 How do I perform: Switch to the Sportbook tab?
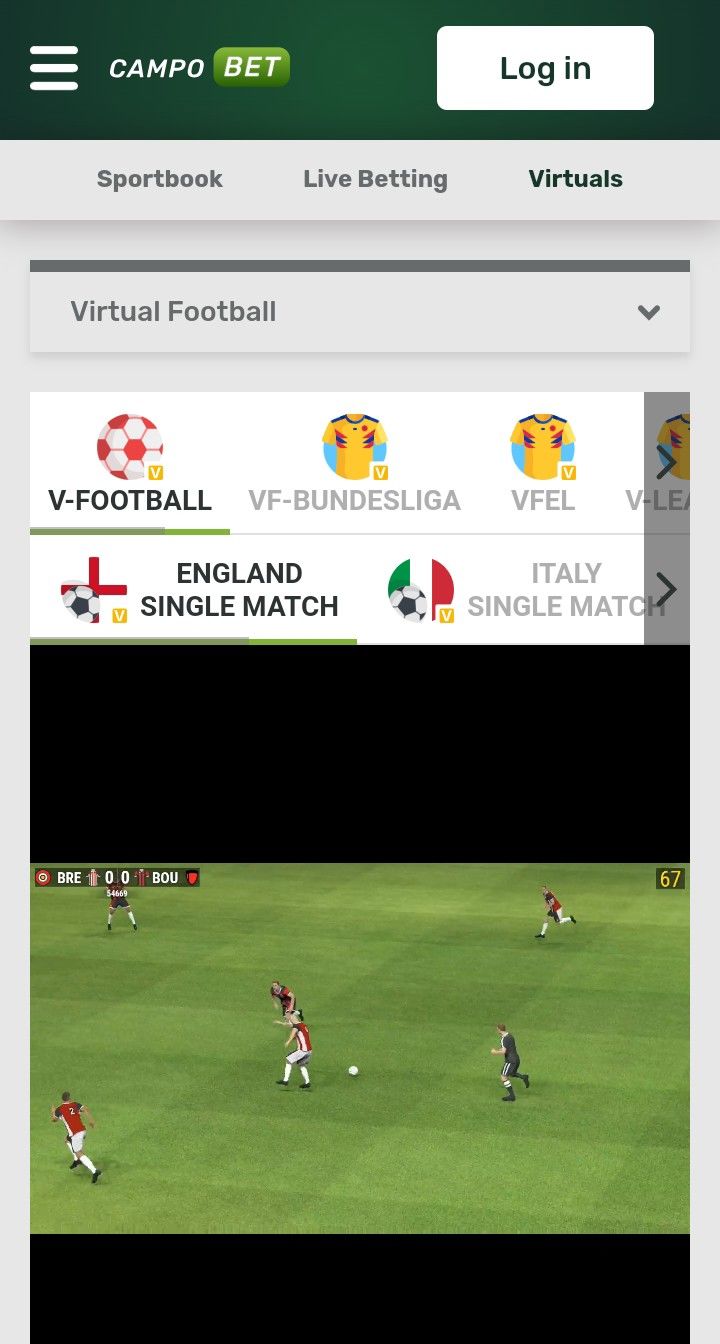tap(160, 179)
